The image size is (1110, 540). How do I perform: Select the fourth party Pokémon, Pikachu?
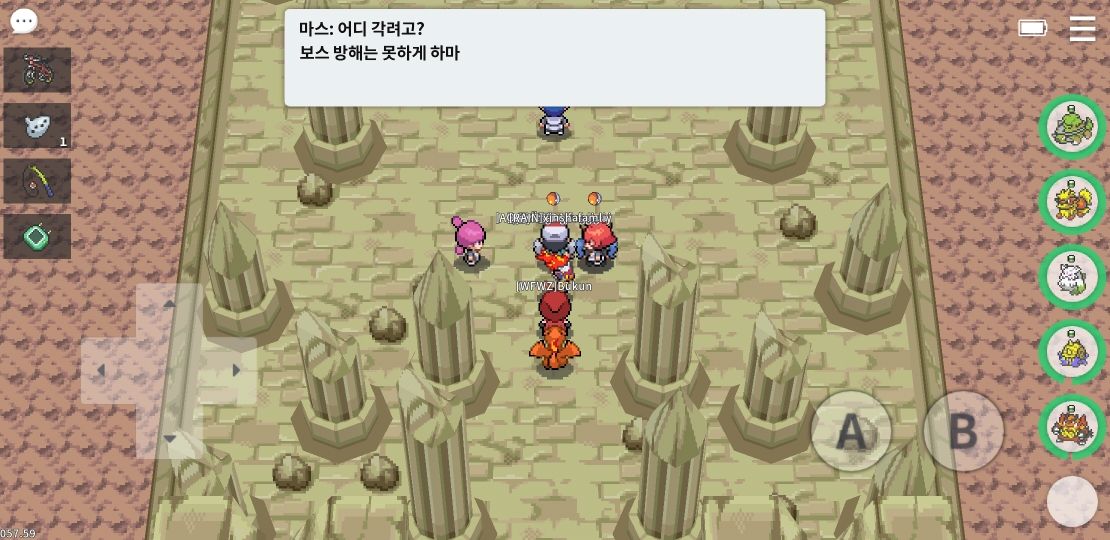[x=1072, y=352]
